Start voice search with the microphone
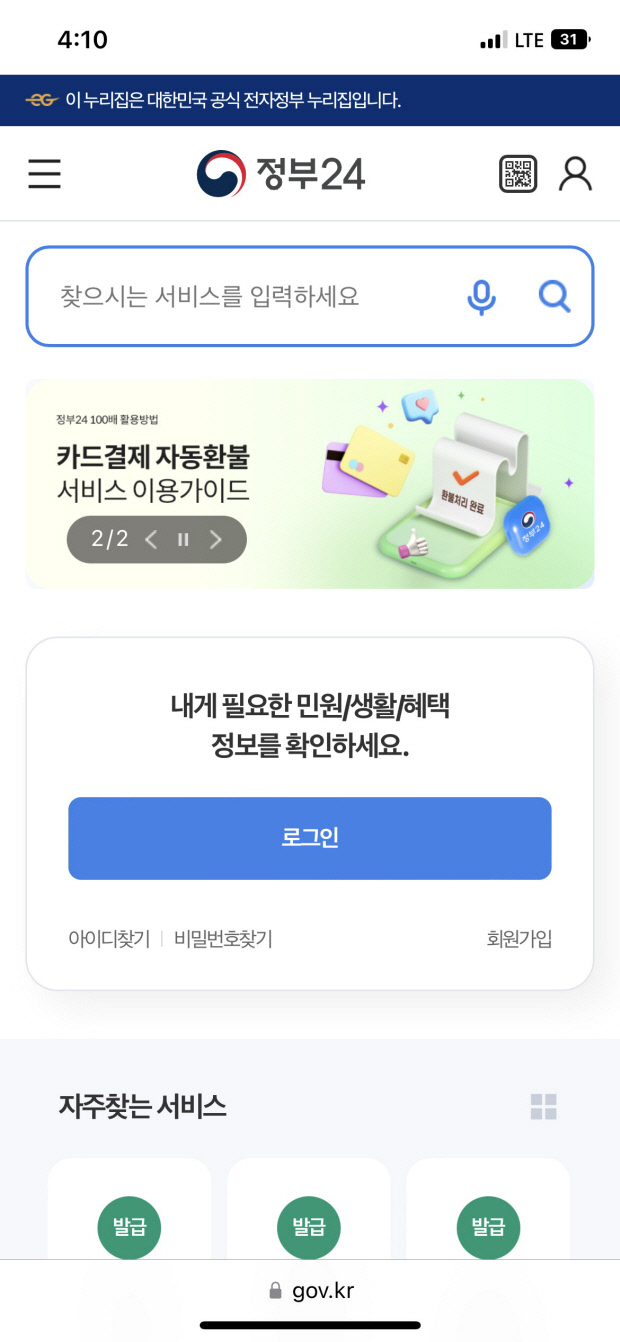This screenshot has height=1342, width=620. tap(482, 296)
